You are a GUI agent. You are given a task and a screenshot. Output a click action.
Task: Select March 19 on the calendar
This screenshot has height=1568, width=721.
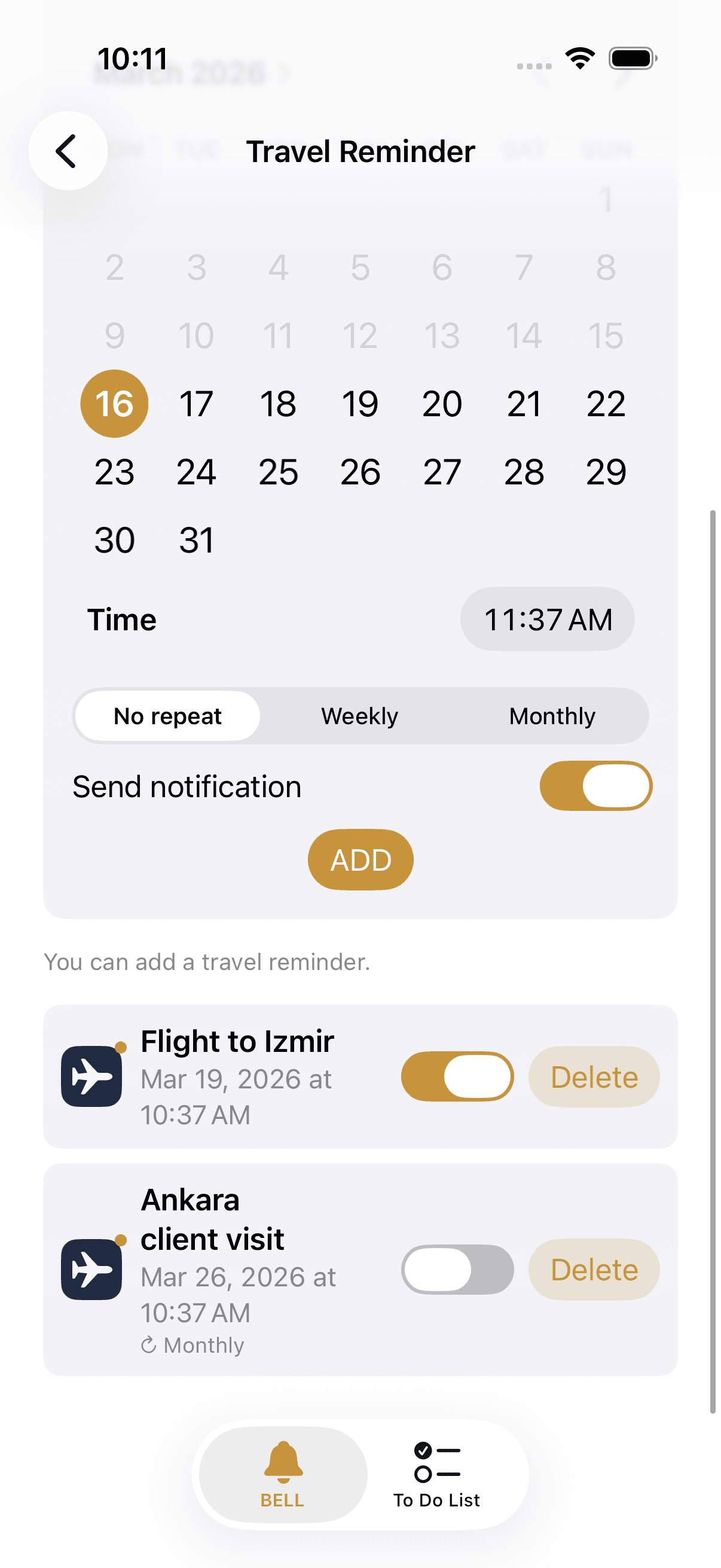pyautogui.click(x=360, y=404)
